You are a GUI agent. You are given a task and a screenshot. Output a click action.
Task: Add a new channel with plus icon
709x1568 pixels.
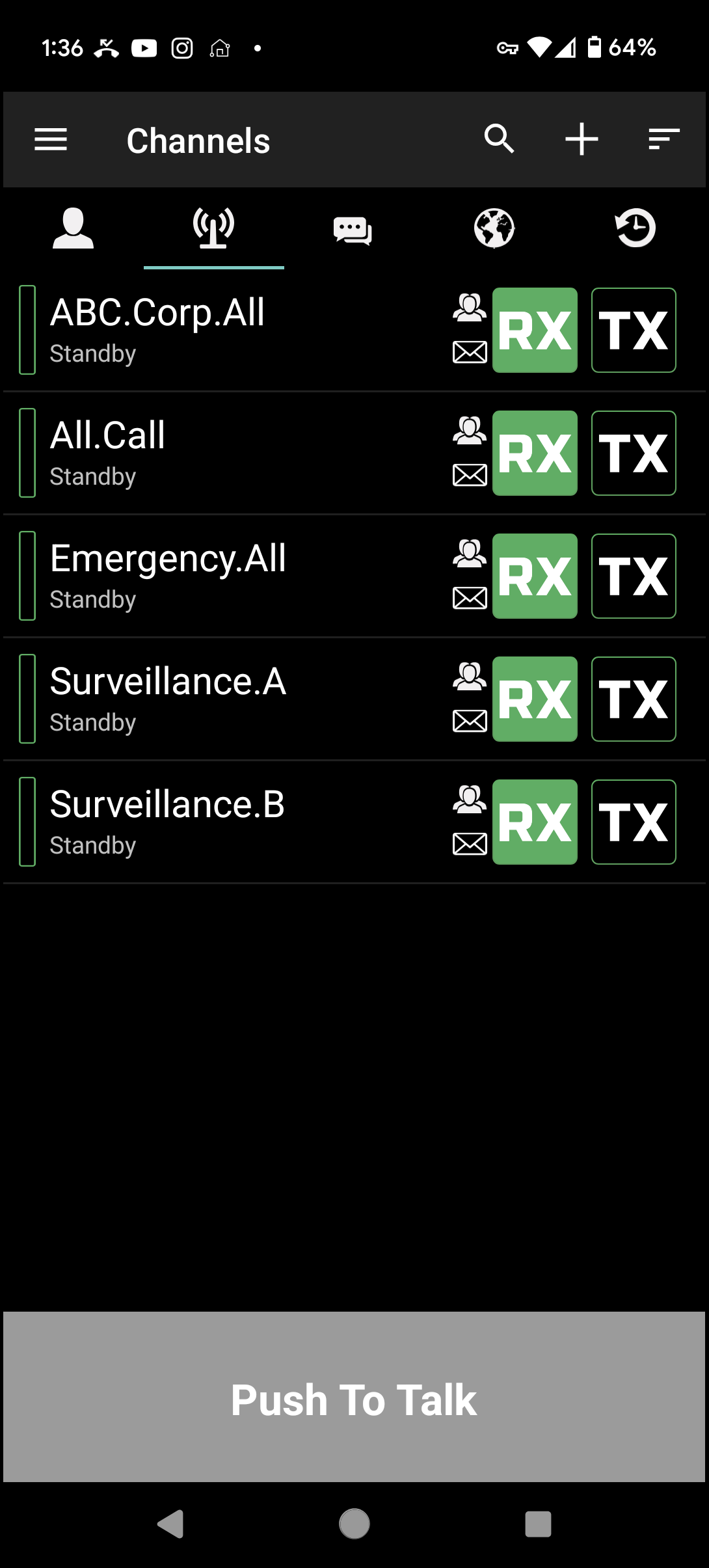tap(582, 139)
